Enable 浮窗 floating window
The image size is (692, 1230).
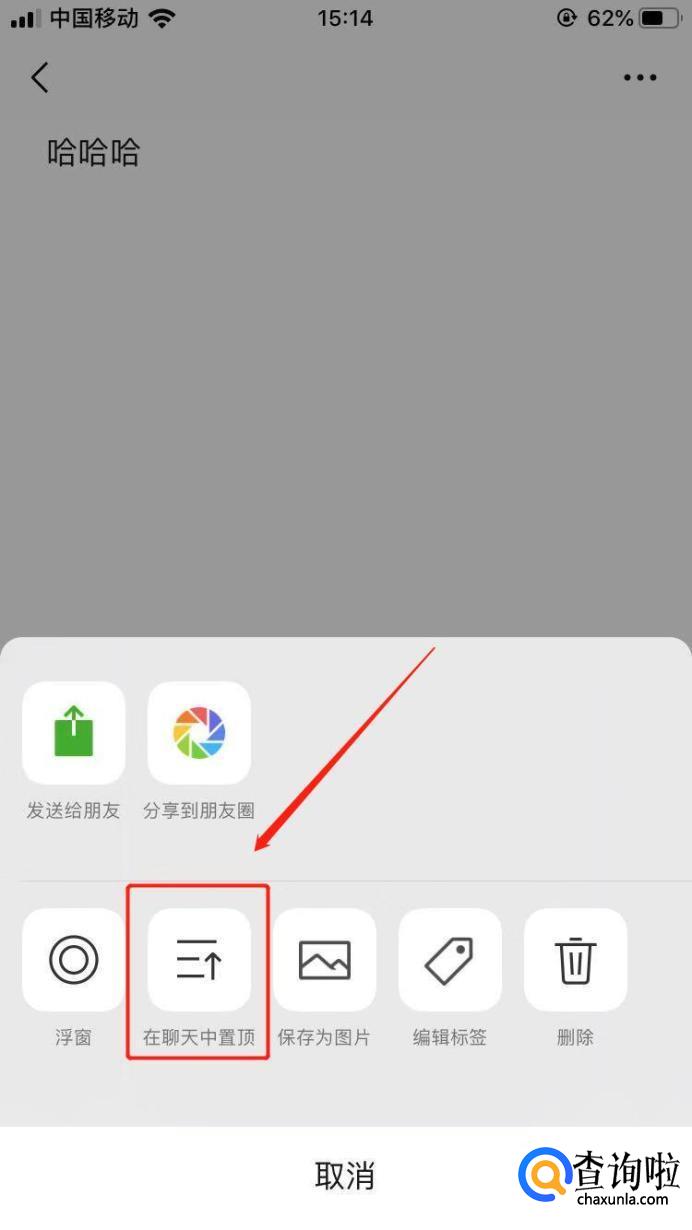pyautogui.click(x=74, y=960)
